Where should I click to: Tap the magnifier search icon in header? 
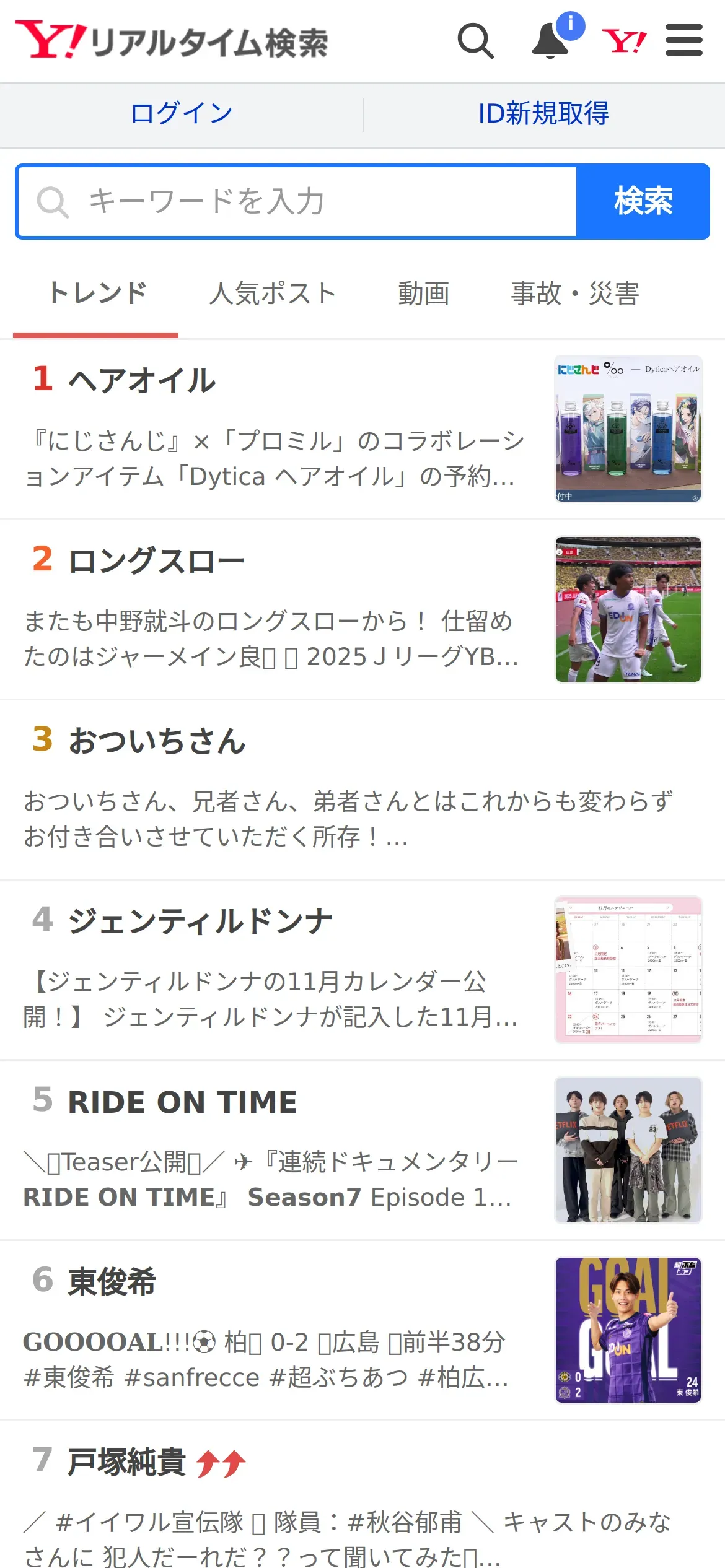tap(475, 41)
